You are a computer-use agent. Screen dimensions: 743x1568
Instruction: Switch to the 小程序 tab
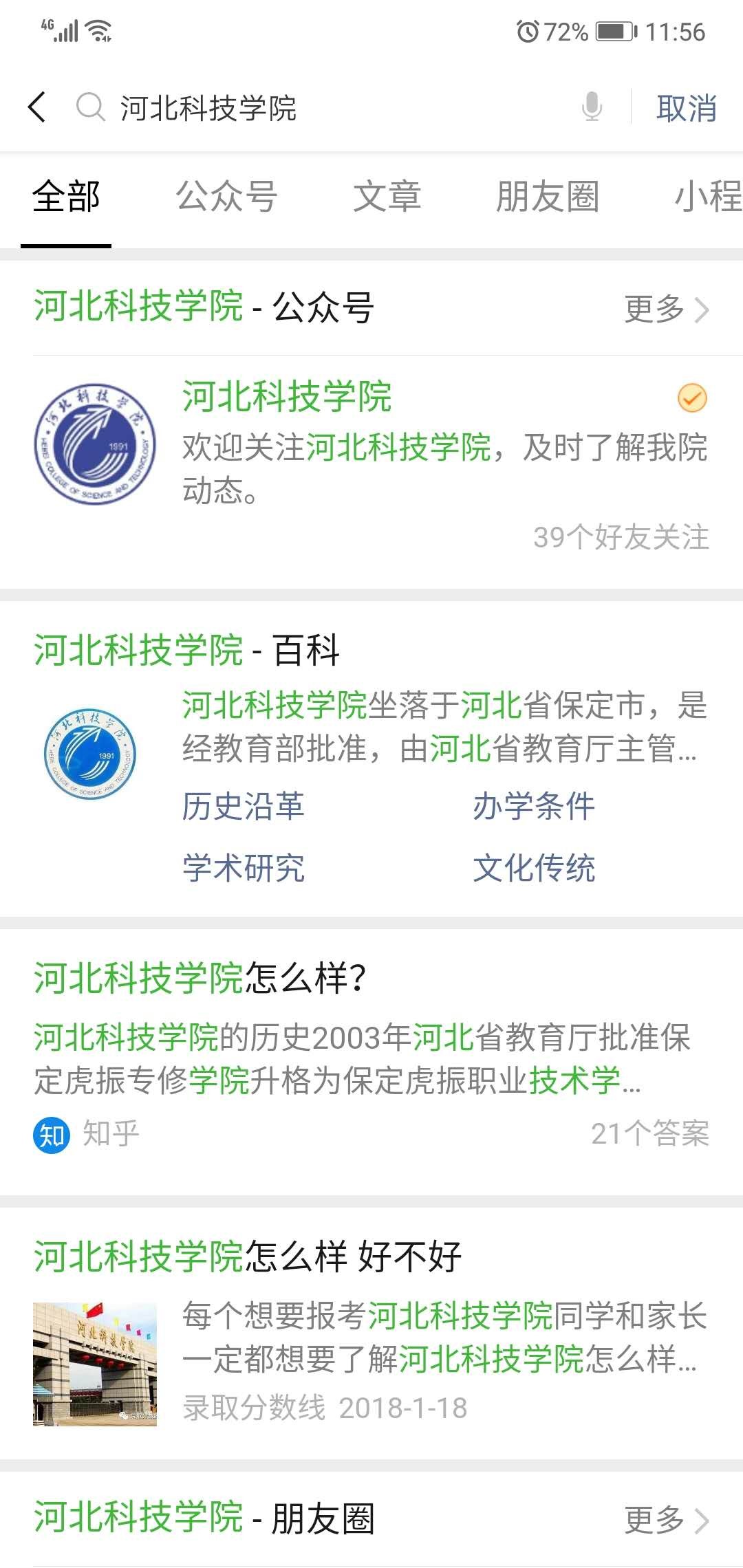[x=707, y=197]
